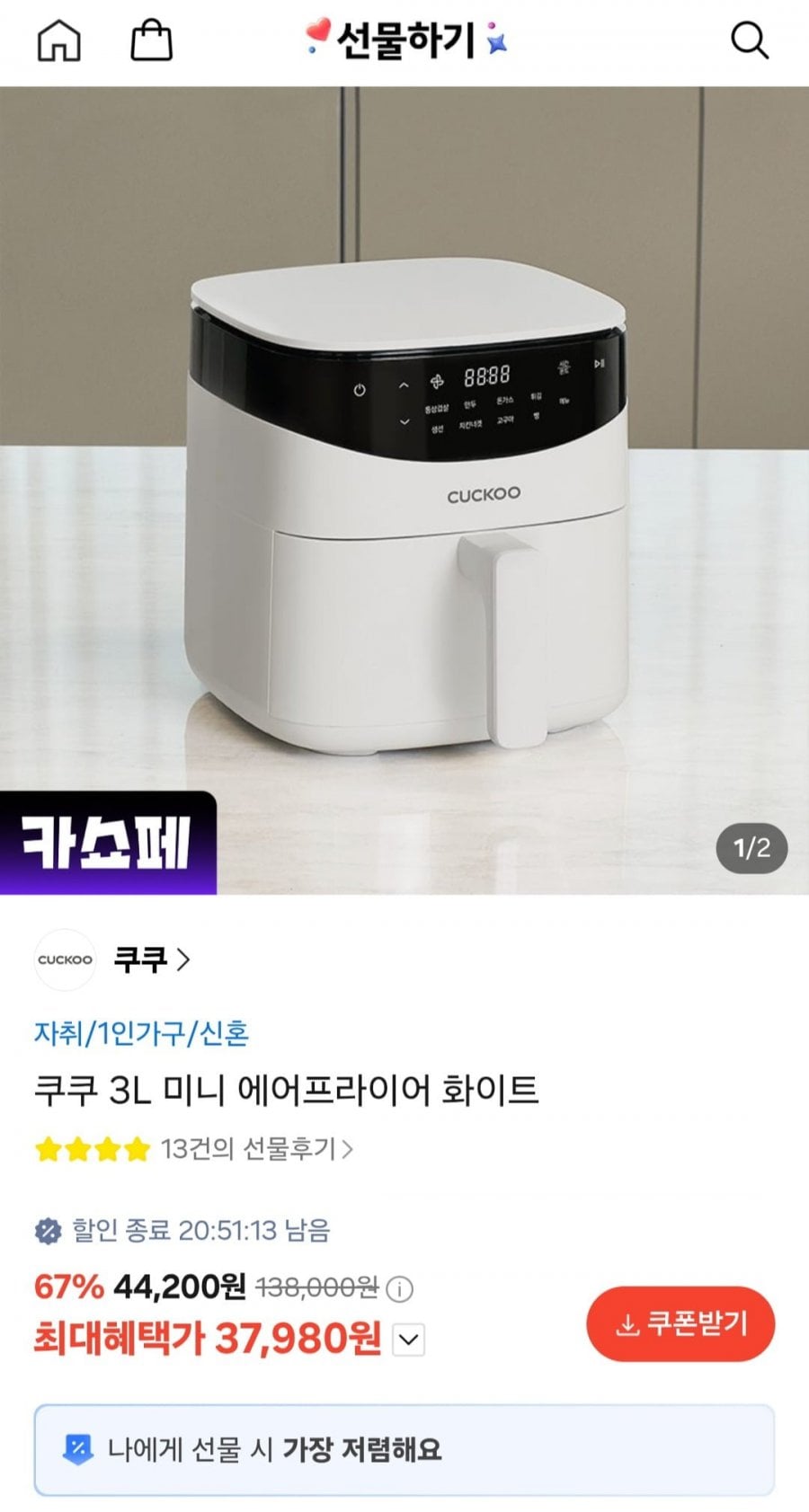The image size is (809, 1512).
Task: Open the 나에게 선물 시 가장 저렴해요 banner
Action: click(404, 1449)
